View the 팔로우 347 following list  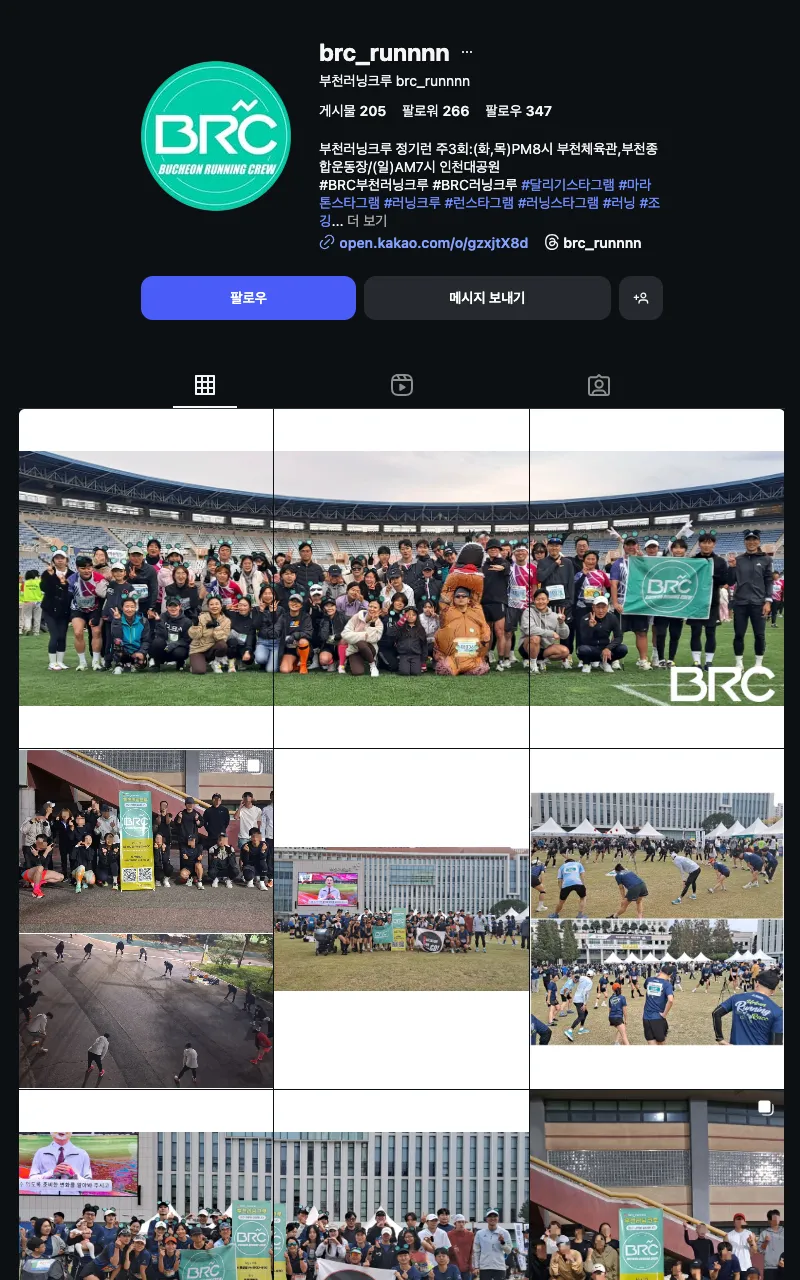click(518, 111)
